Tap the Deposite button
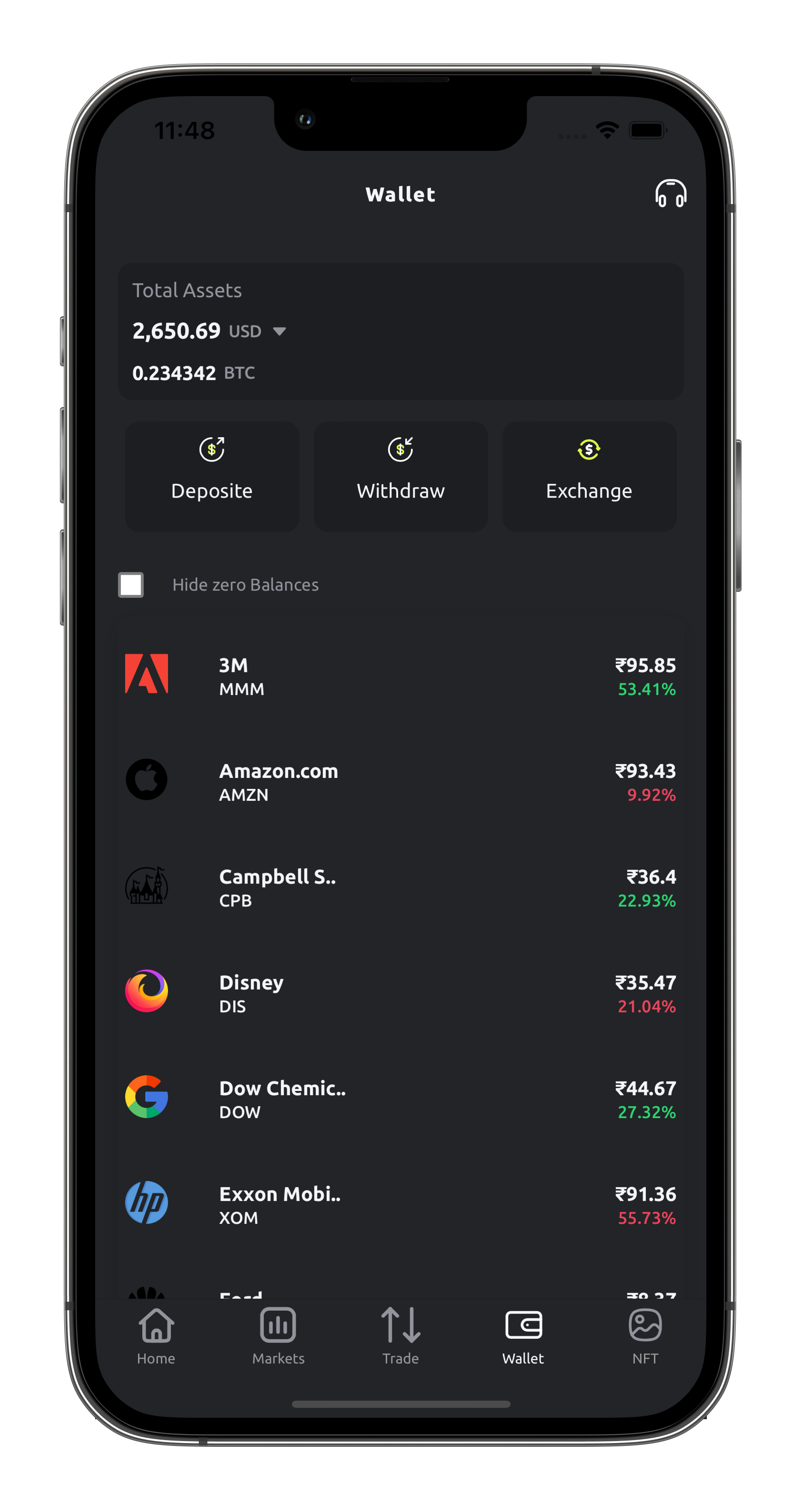Screen dimensions: 801x1512 pyautogui.click(x=212, y=477)
